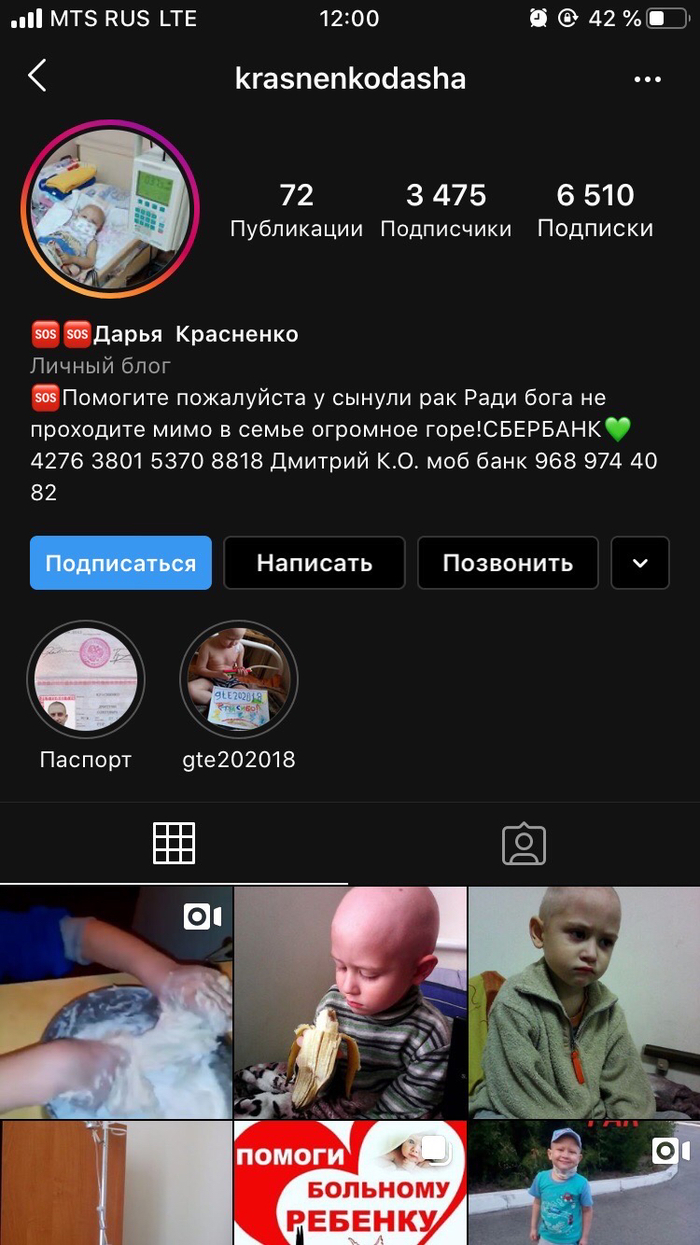Screen dimensions: 700x1245
Task: Open the post with the banana
Action: (x=350, y=1002)
